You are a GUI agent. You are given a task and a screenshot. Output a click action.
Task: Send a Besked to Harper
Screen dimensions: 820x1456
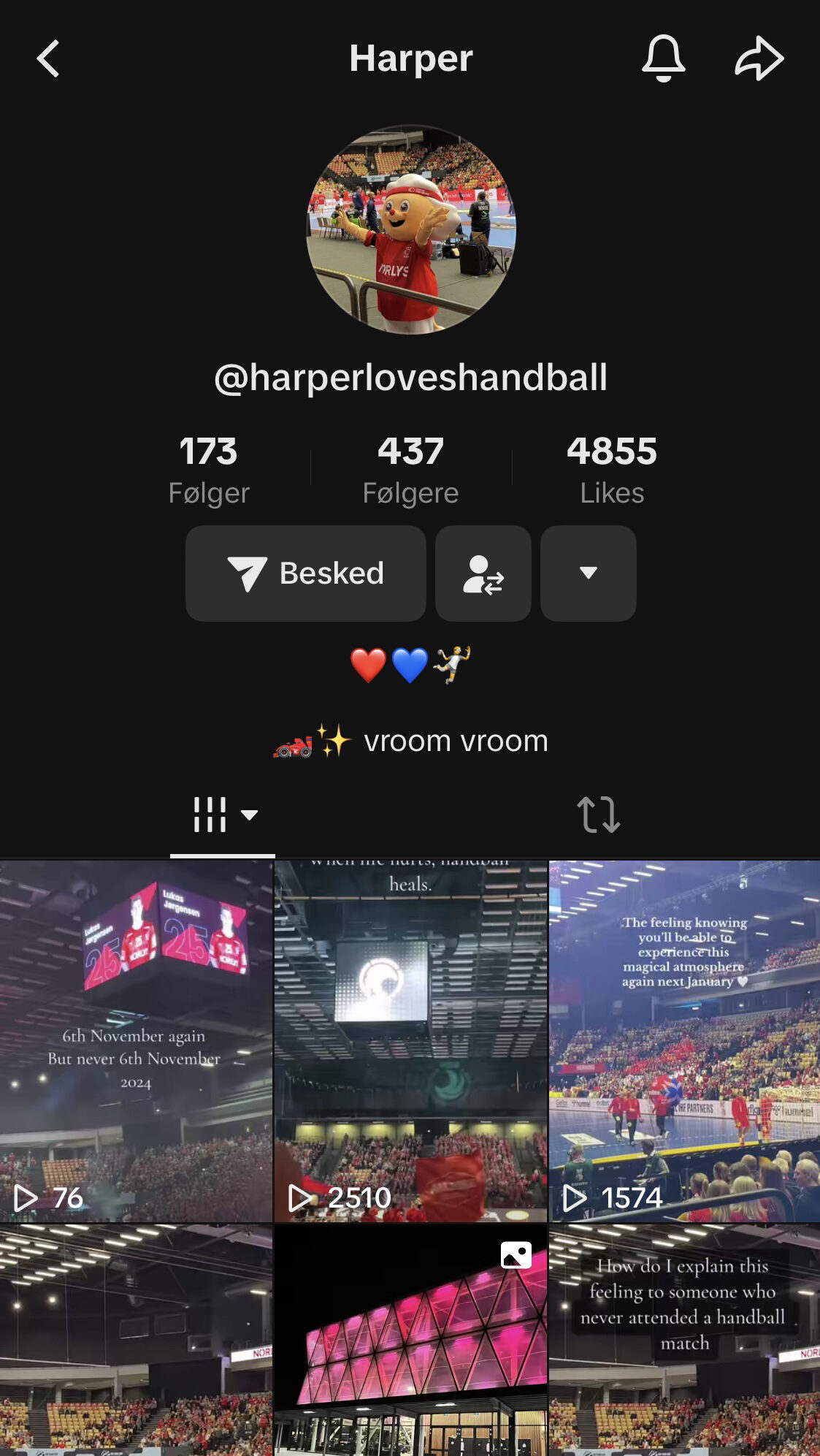(x=306, y=573)
